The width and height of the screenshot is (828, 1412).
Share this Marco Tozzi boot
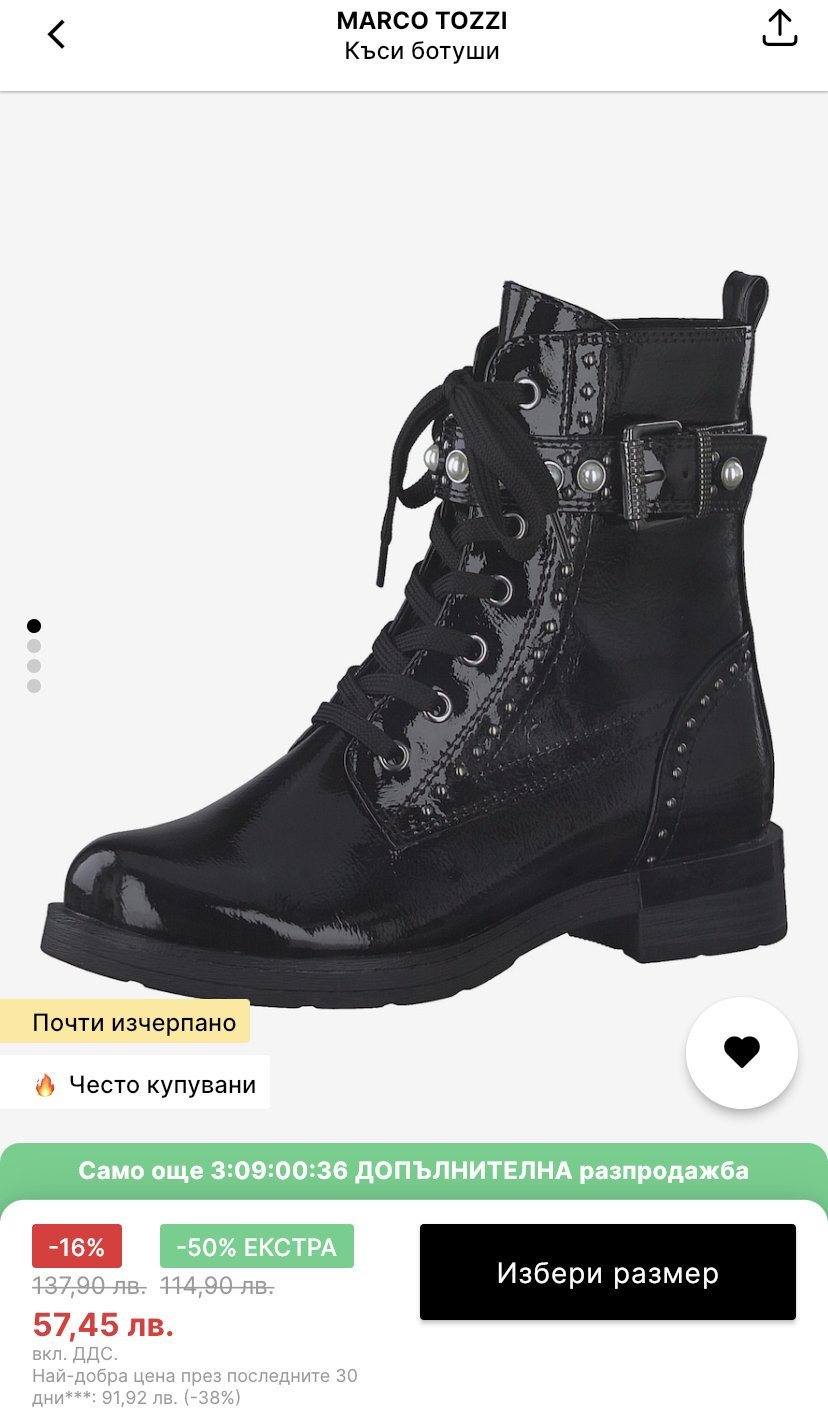779,28
